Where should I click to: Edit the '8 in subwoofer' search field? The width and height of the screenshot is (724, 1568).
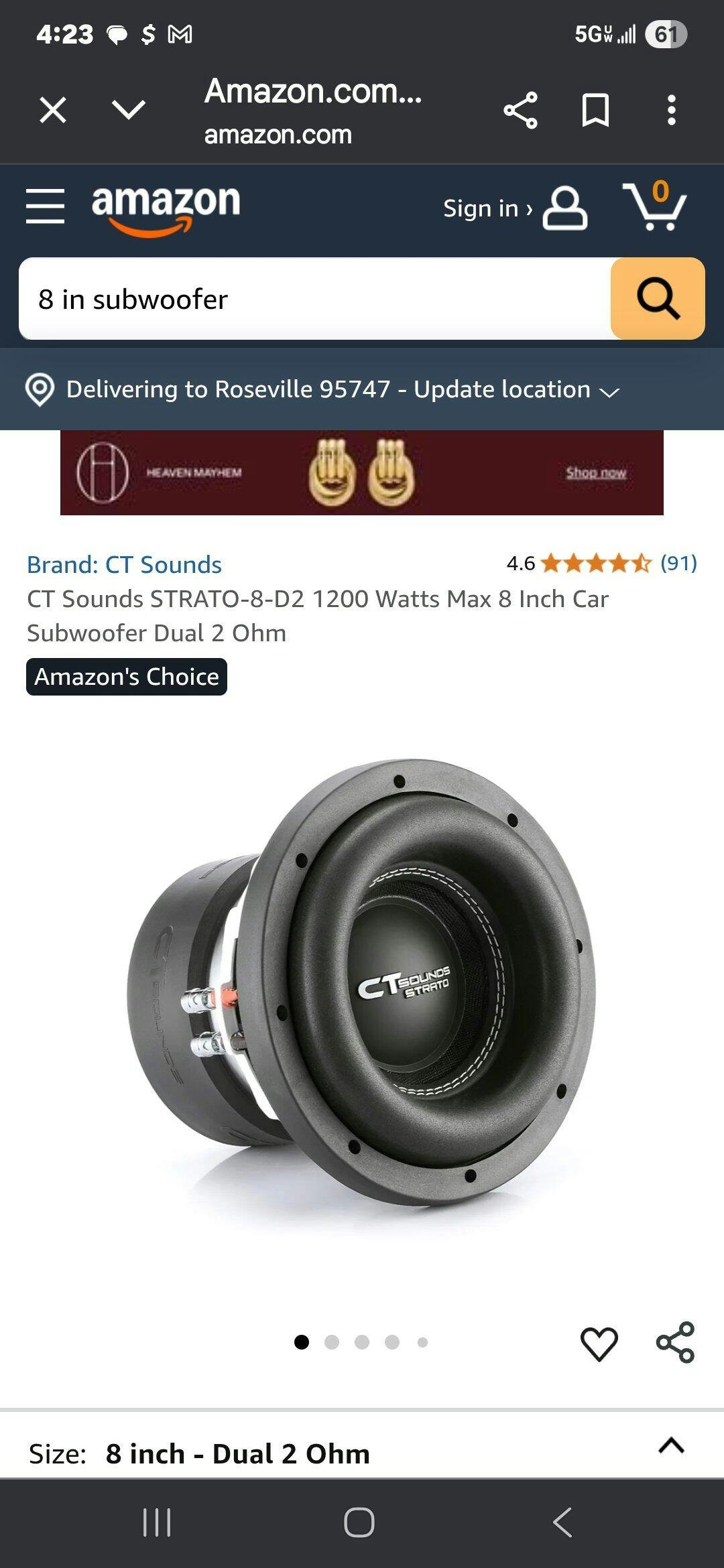click(x=315, y=299)
